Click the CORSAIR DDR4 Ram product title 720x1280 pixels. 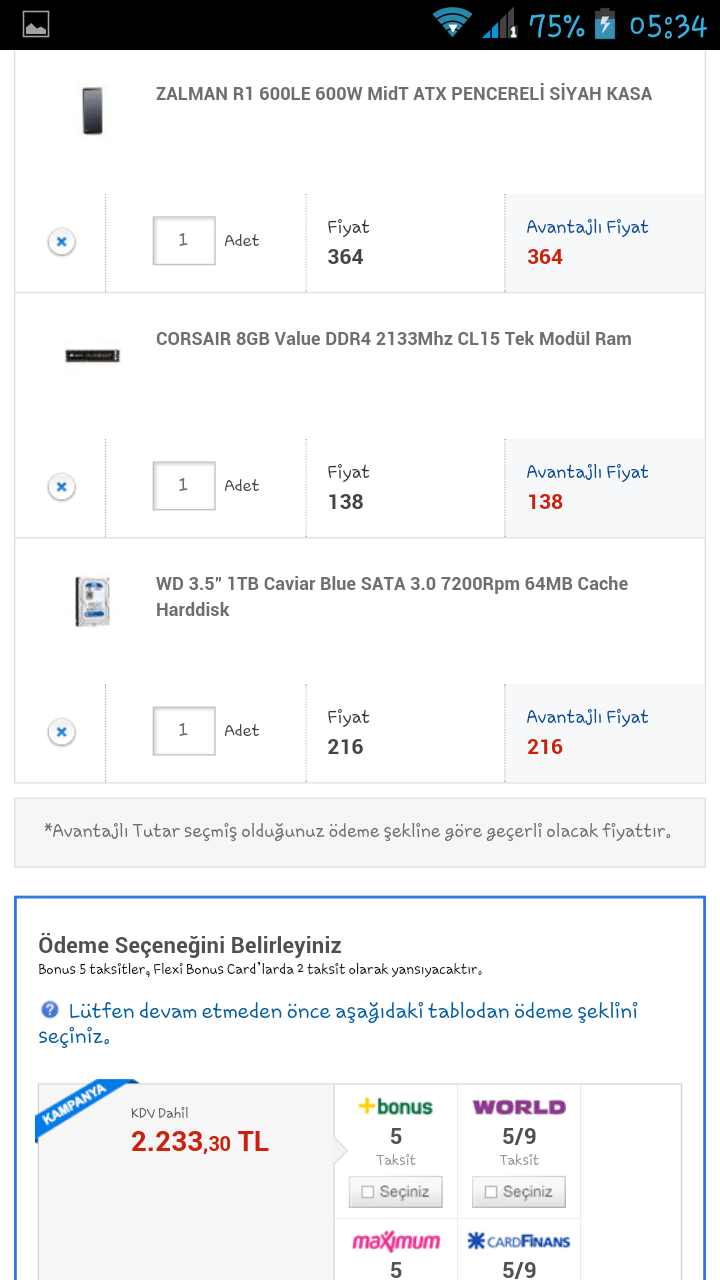(x=393, y=339)
